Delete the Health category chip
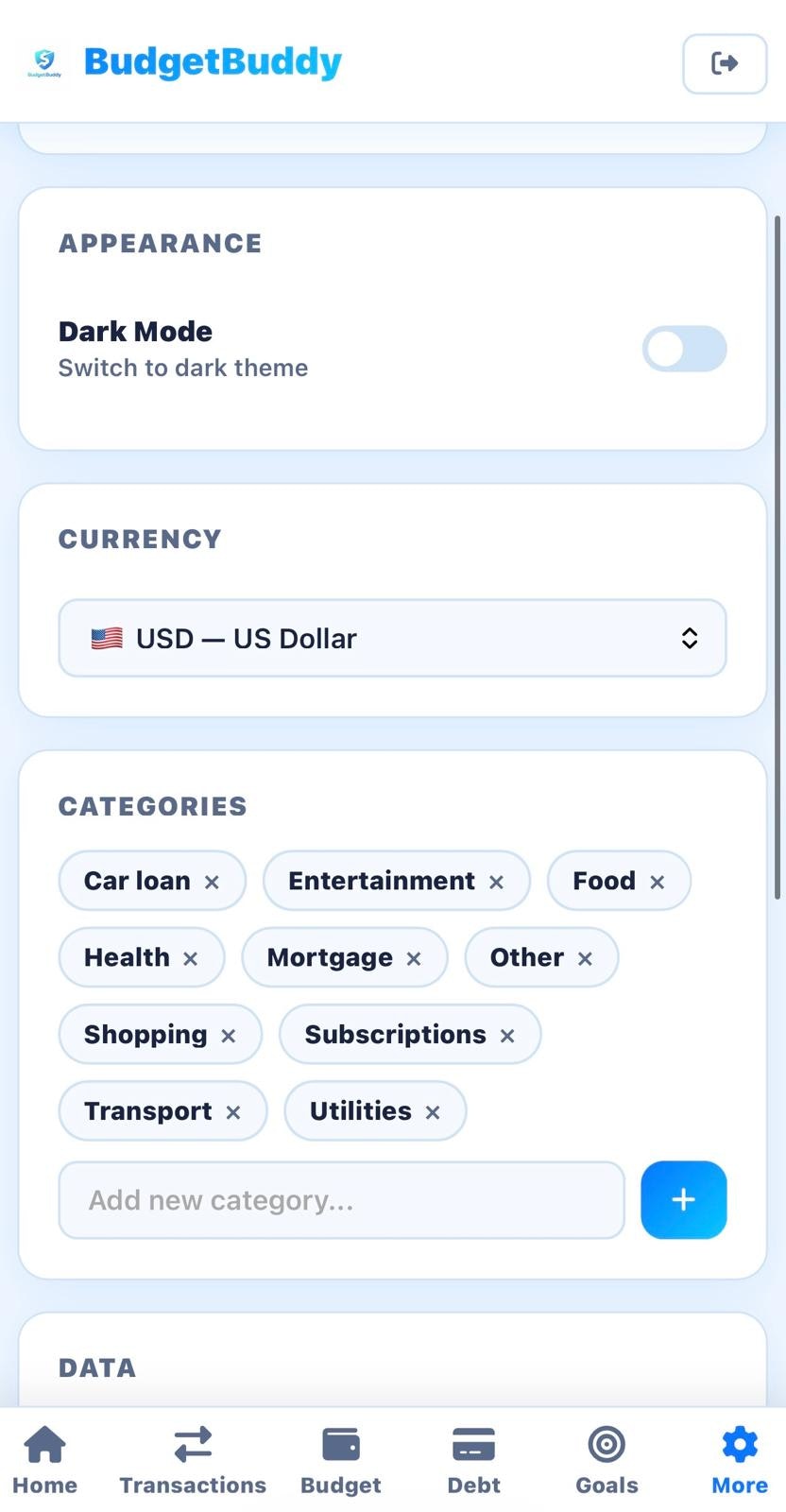This screenshot has width=786, height=1512. pos(190,958)
